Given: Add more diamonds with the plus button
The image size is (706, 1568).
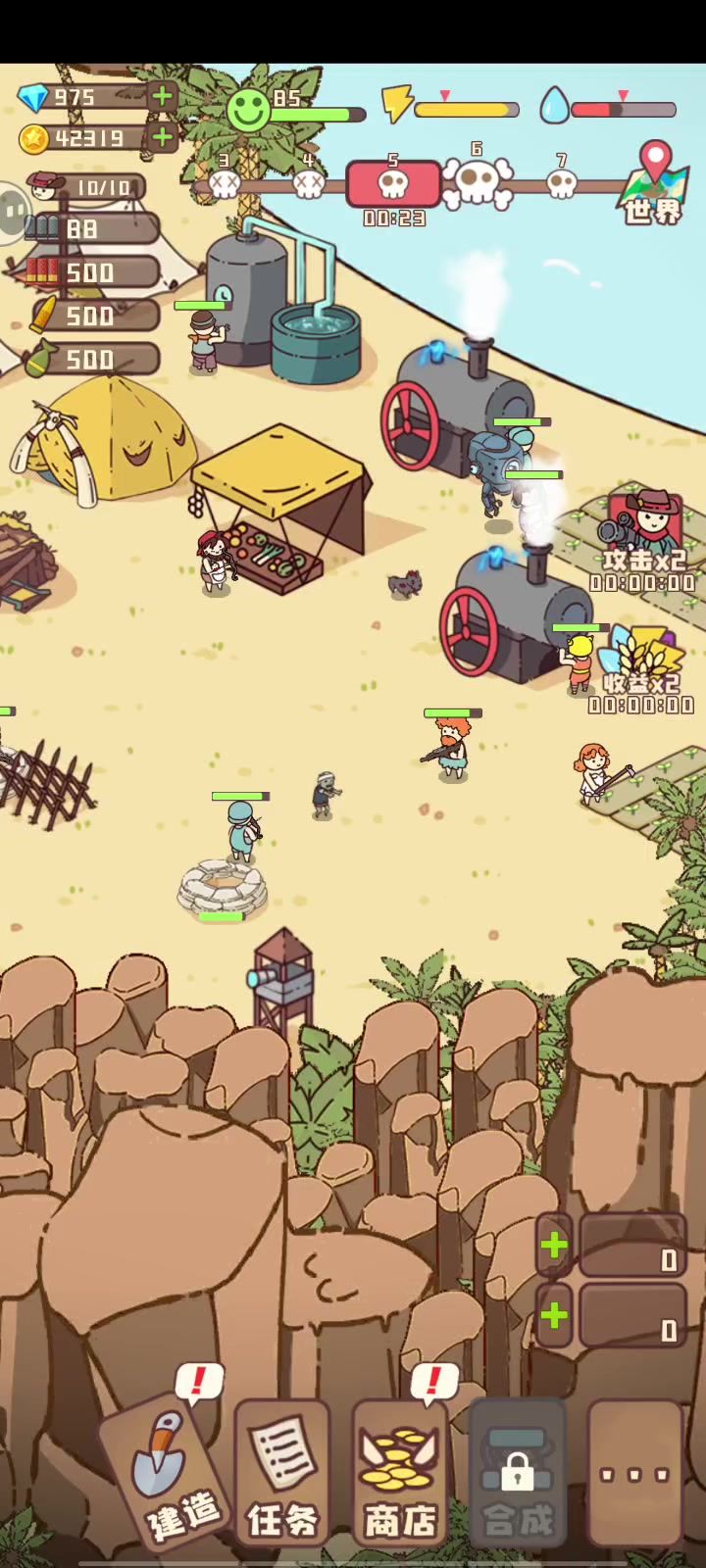Looking at the screenshot, I should (163, 96).
